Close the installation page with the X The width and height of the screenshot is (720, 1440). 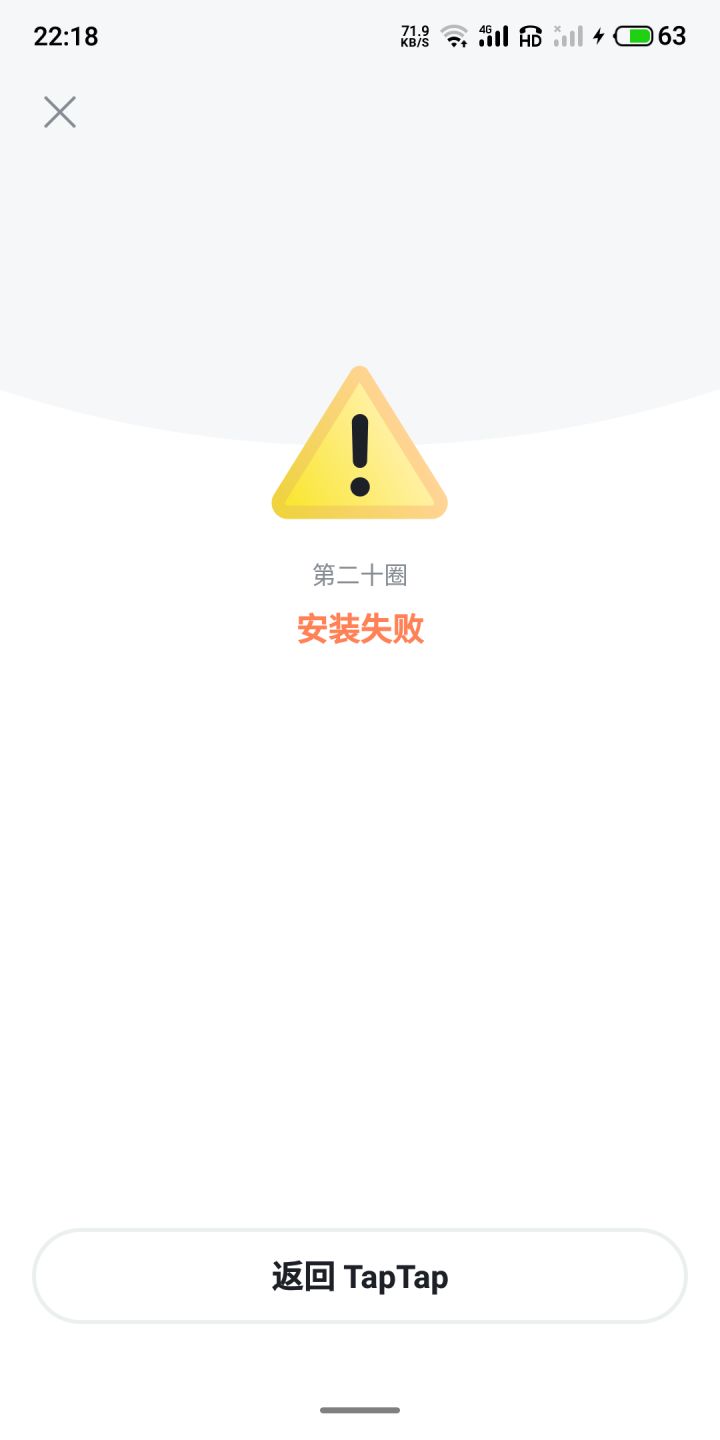[59, 111]
